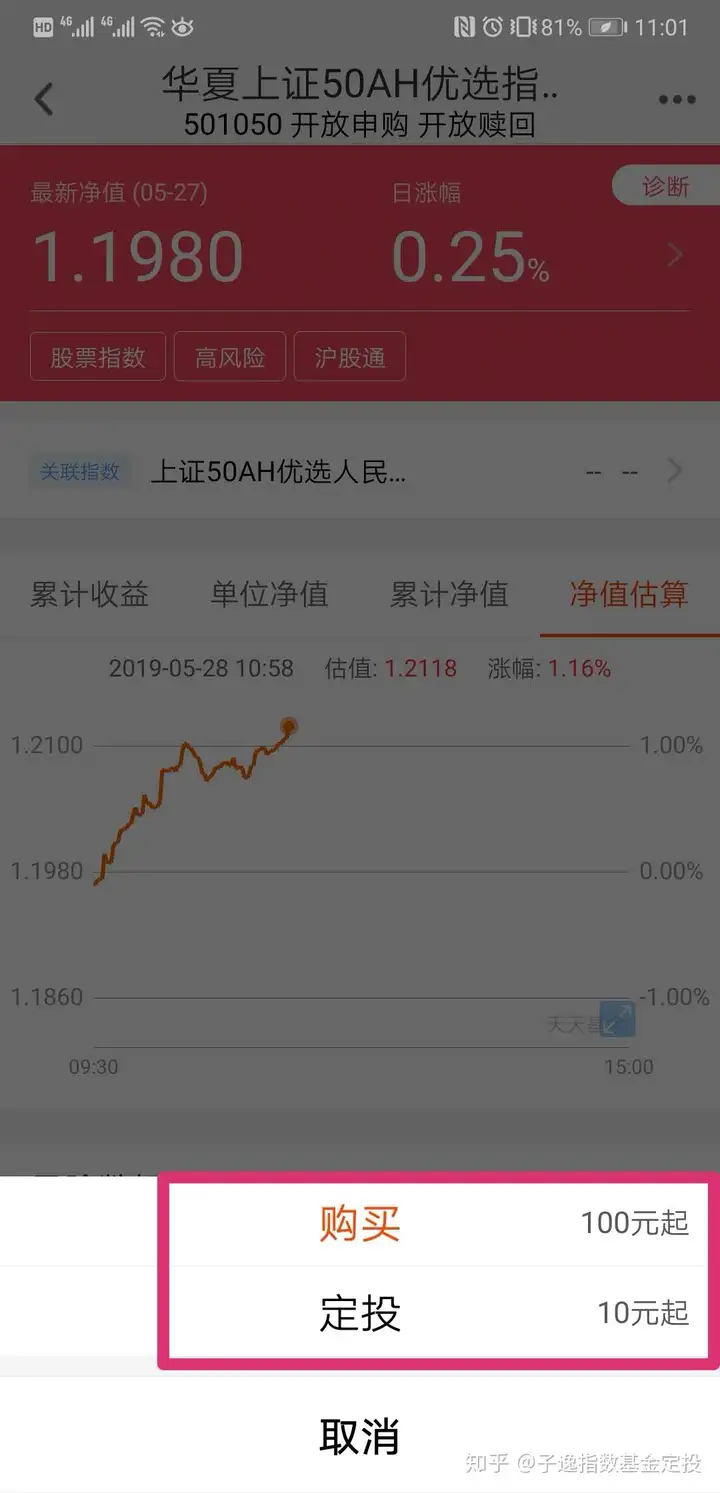720x1493 pixels.
Task: Select the 净值估算 tab
Action: click(x=629, y=594)
